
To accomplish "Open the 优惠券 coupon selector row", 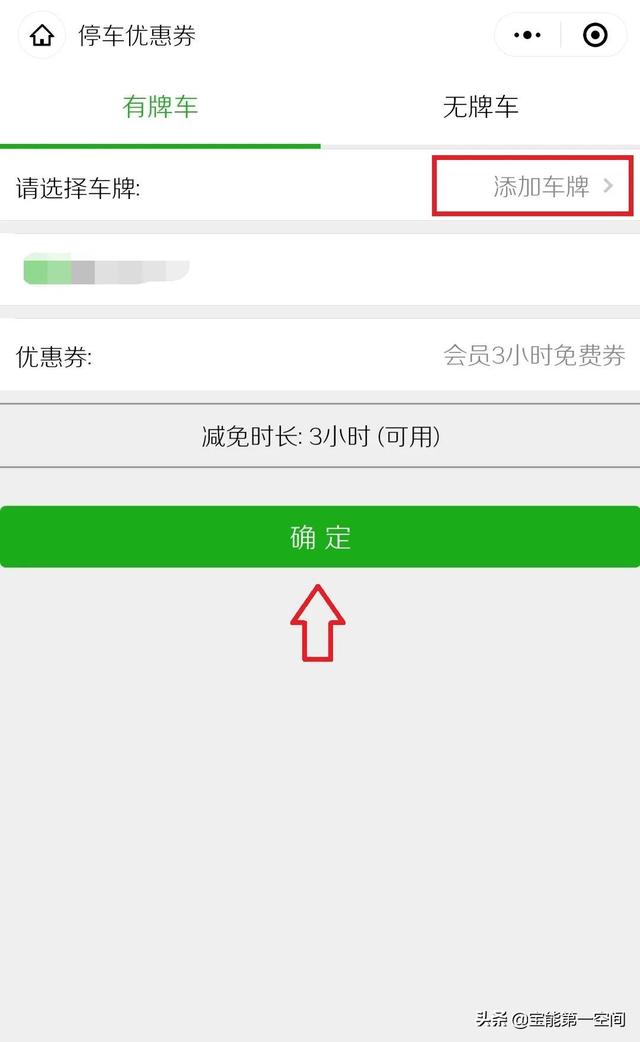I will pos(320,356).
